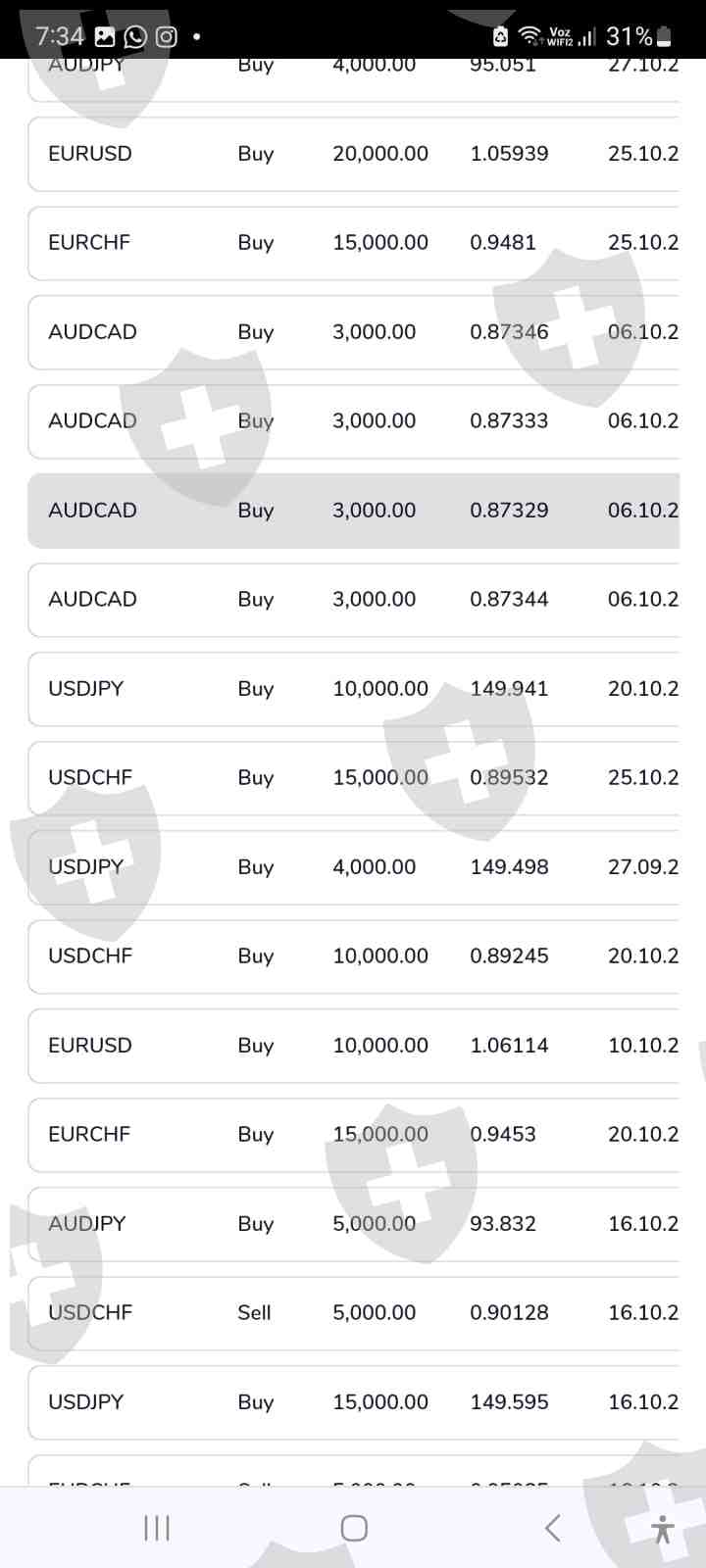The image size is (706, 1568).
Task: Select the USDJPY trade priced 149.498
Action: pos(353,867)
